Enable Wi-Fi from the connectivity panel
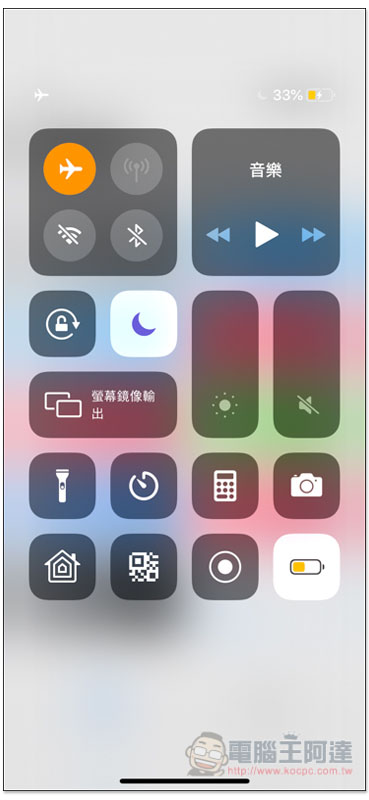Viewport: 369px width, 800px height. pyautogui.click(x=69, y=235)
